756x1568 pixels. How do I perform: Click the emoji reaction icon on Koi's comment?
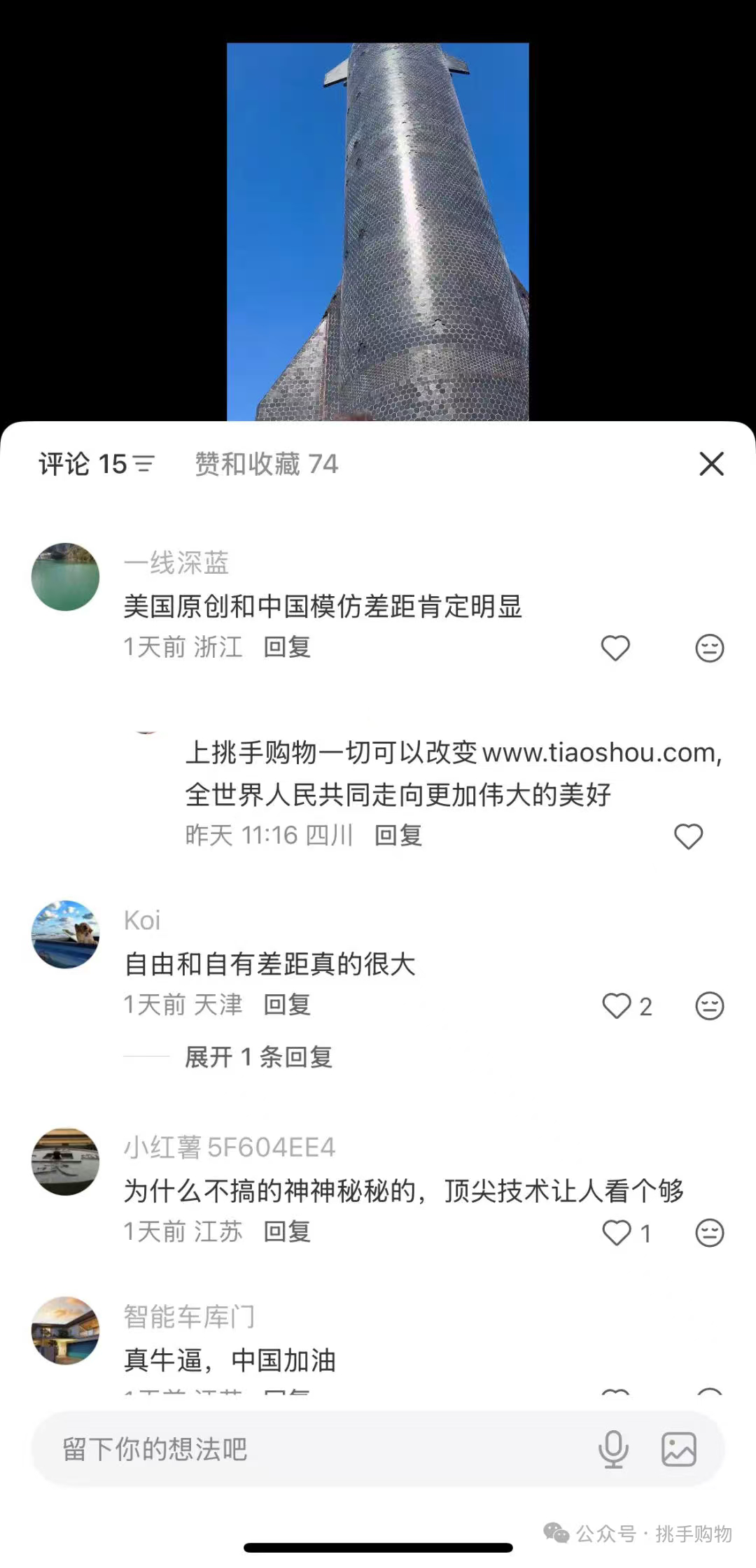(x=709, y=1005)
